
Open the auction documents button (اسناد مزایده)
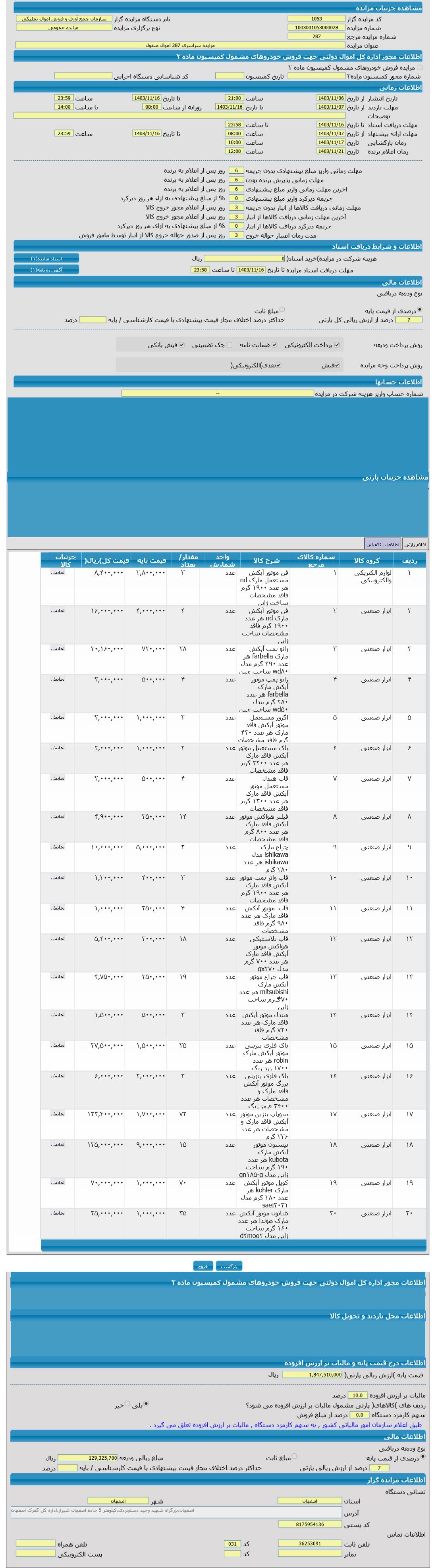tap(47, 258)
